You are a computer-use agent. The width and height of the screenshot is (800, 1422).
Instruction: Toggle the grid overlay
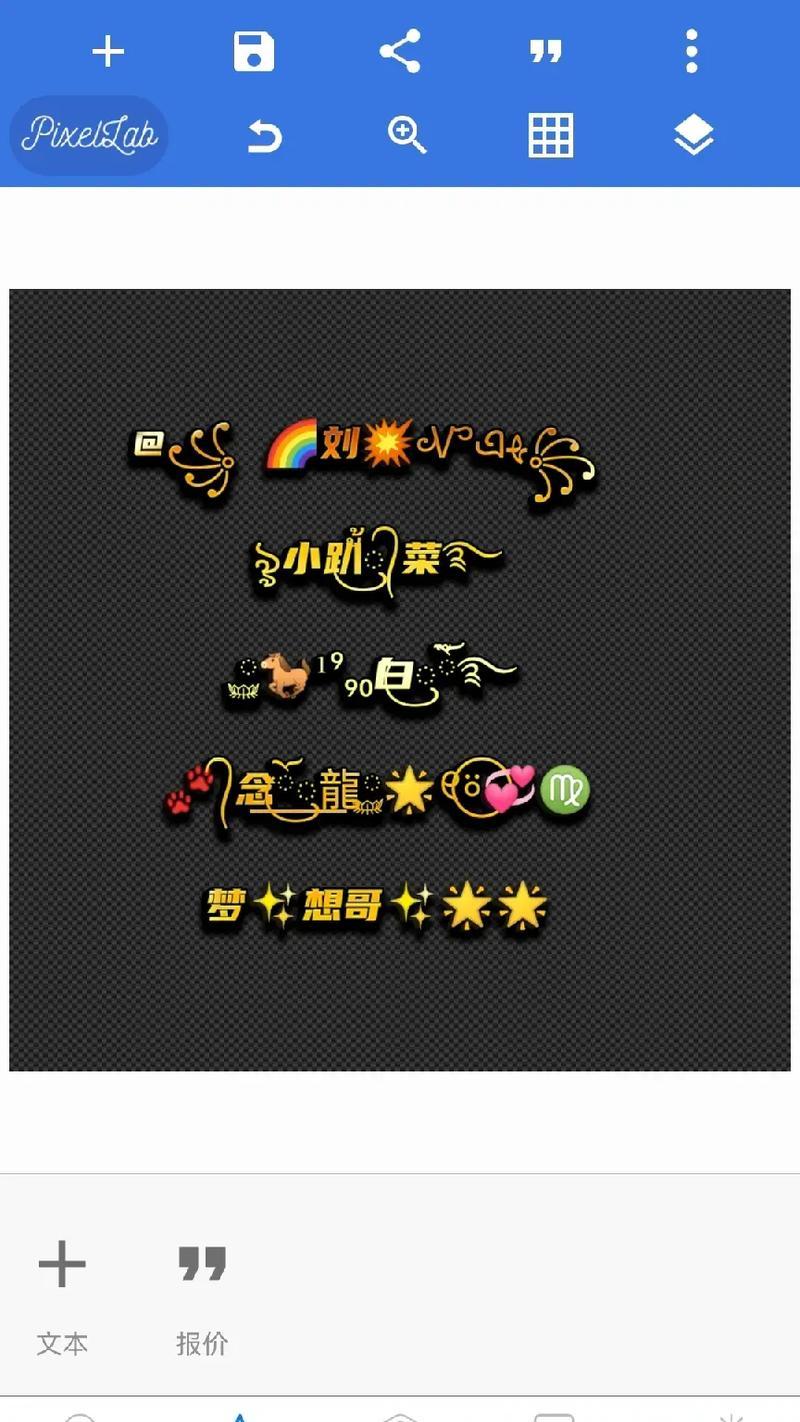pos(550,135)
